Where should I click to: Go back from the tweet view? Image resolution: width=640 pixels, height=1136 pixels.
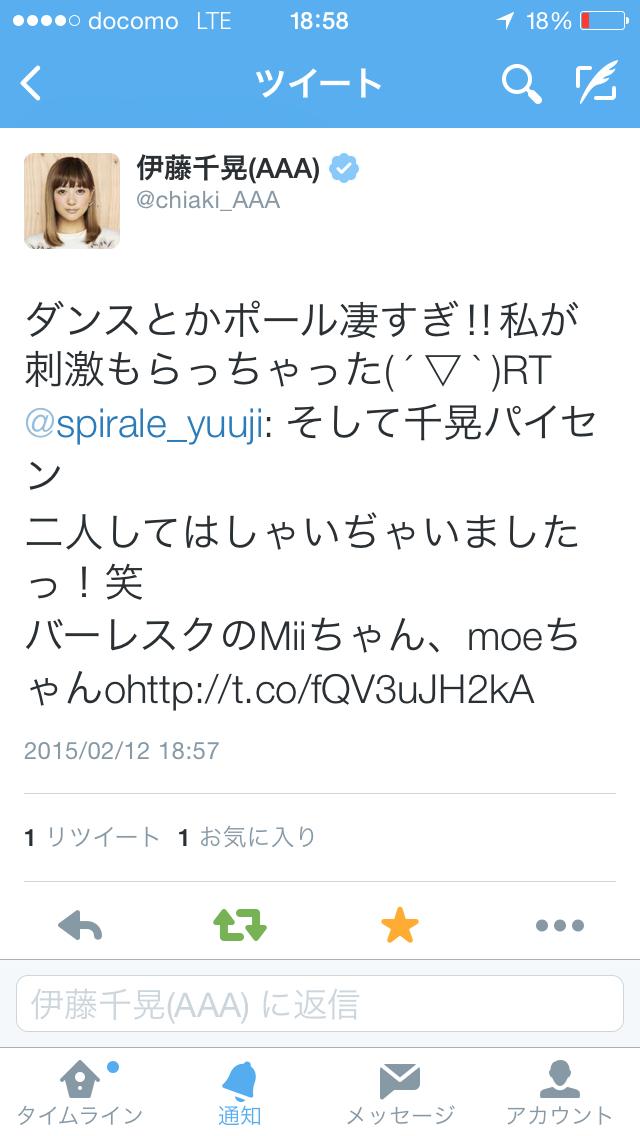point(32,83)
